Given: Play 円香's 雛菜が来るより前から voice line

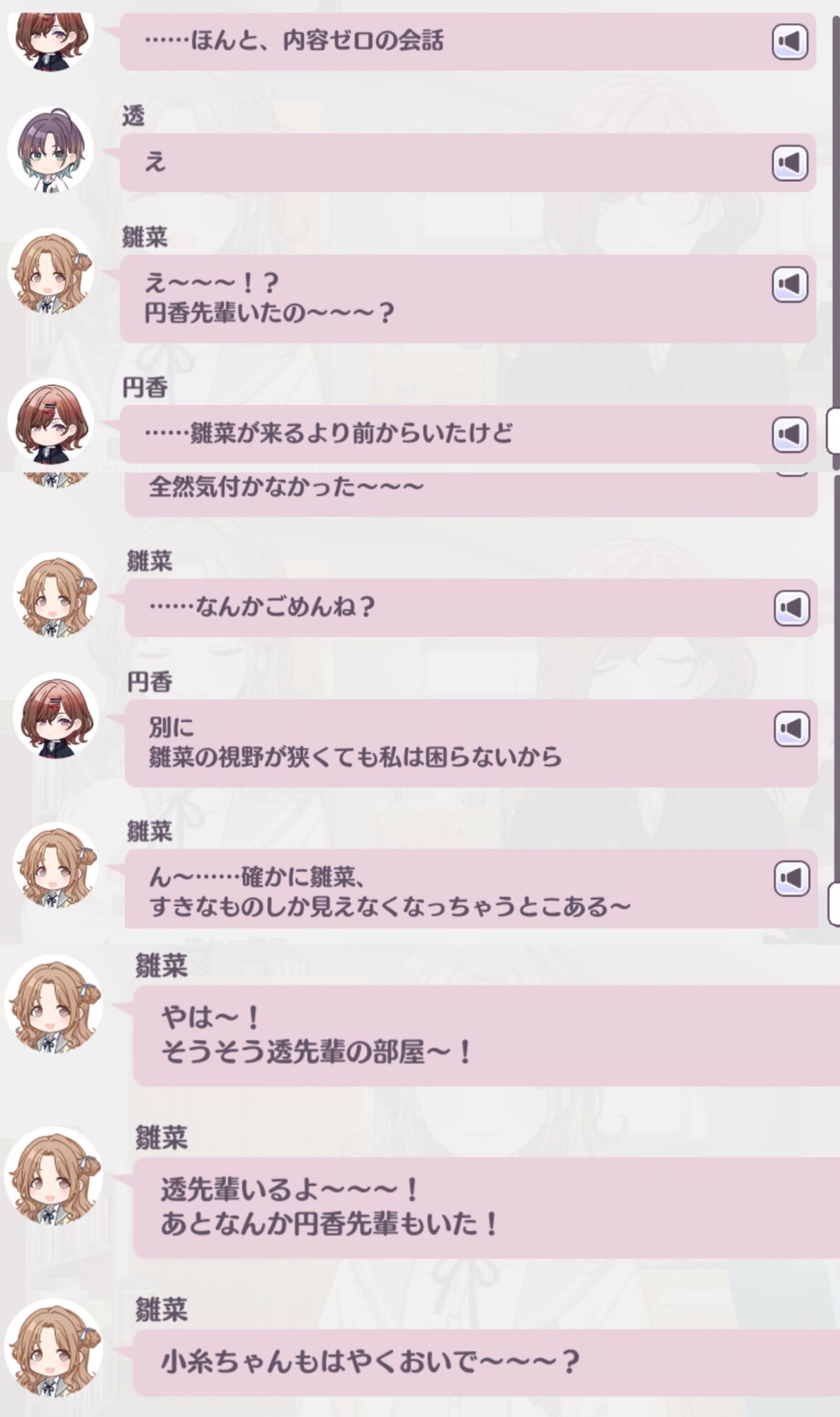Looking at the screenshot, I should pos(790,434).
